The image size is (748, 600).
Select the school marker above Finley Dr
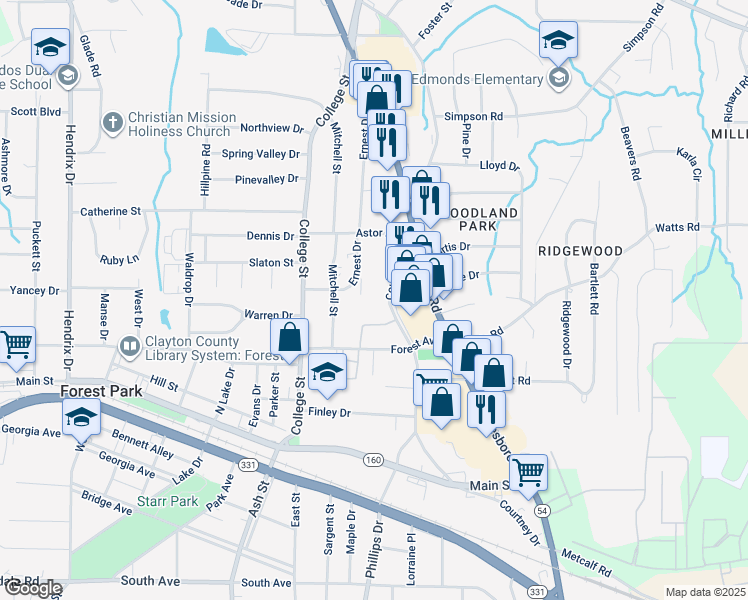[x=326, y=373]
